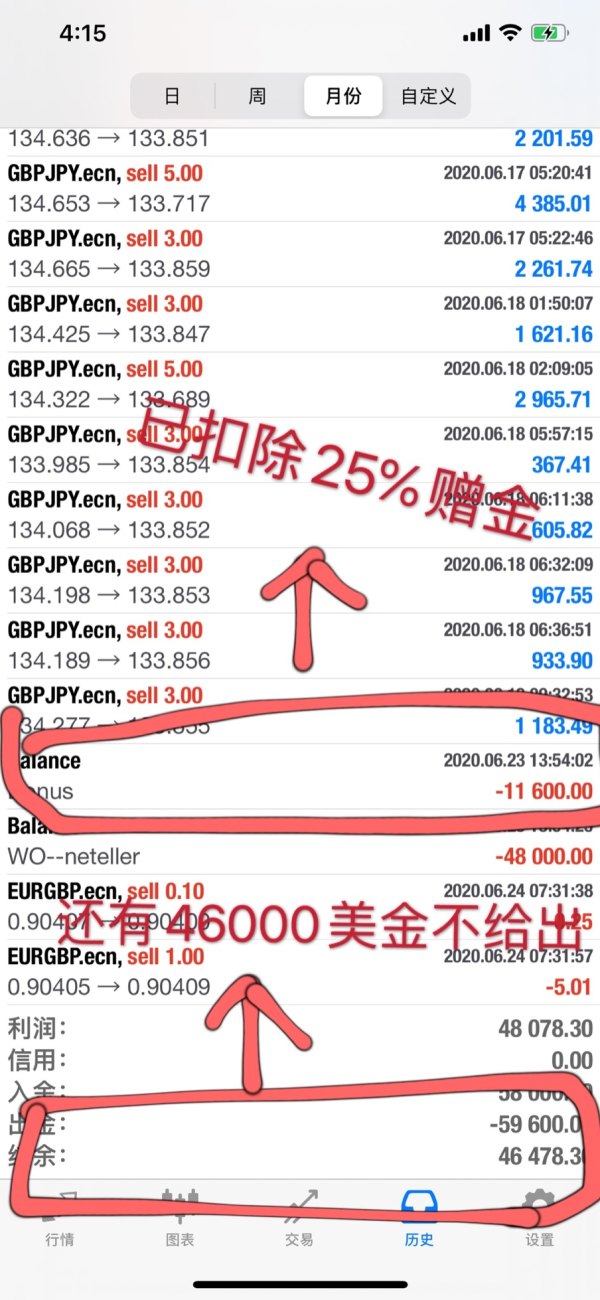This screenshot has height=1300, width=600.
Task: Expand the EURGBP sell 1.00 trade
Action: [300, 973]
